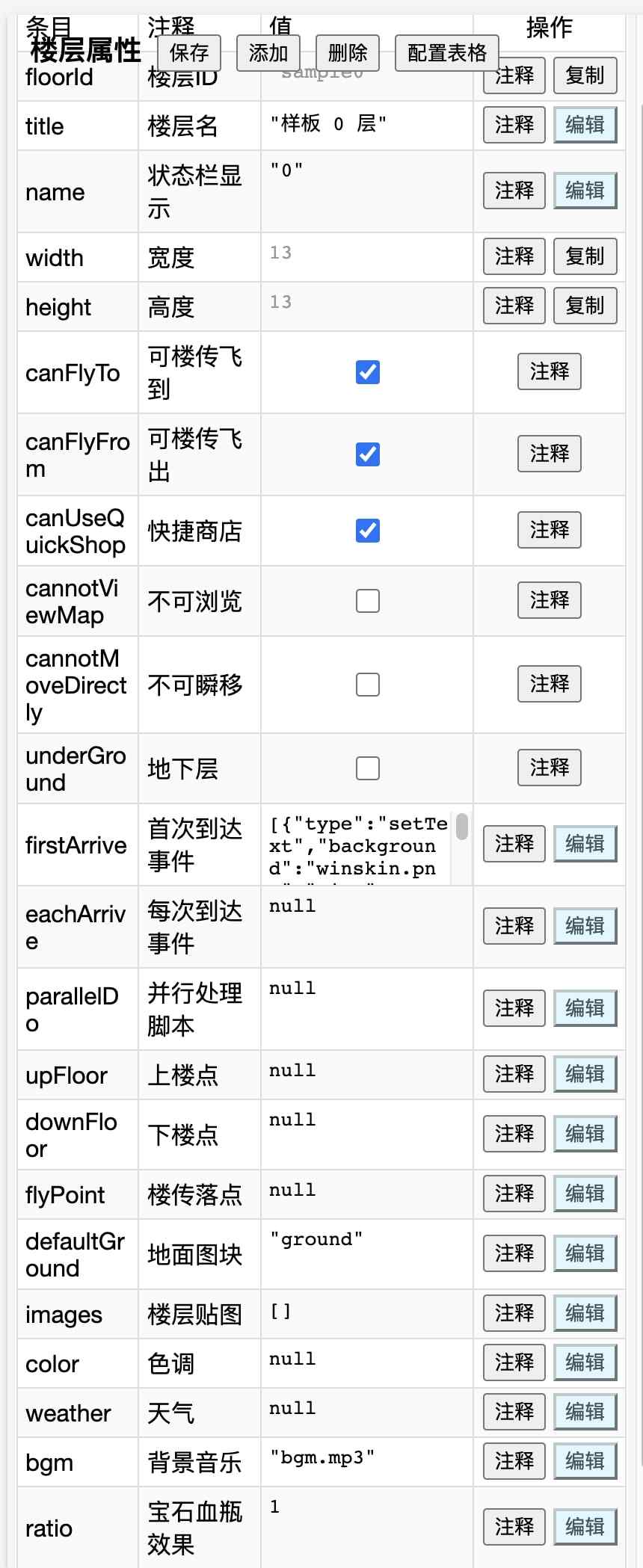Viewport: 643px width, 1568px height.
Task: Check the cannotViewMap checkbox
Action: (367, 601)
